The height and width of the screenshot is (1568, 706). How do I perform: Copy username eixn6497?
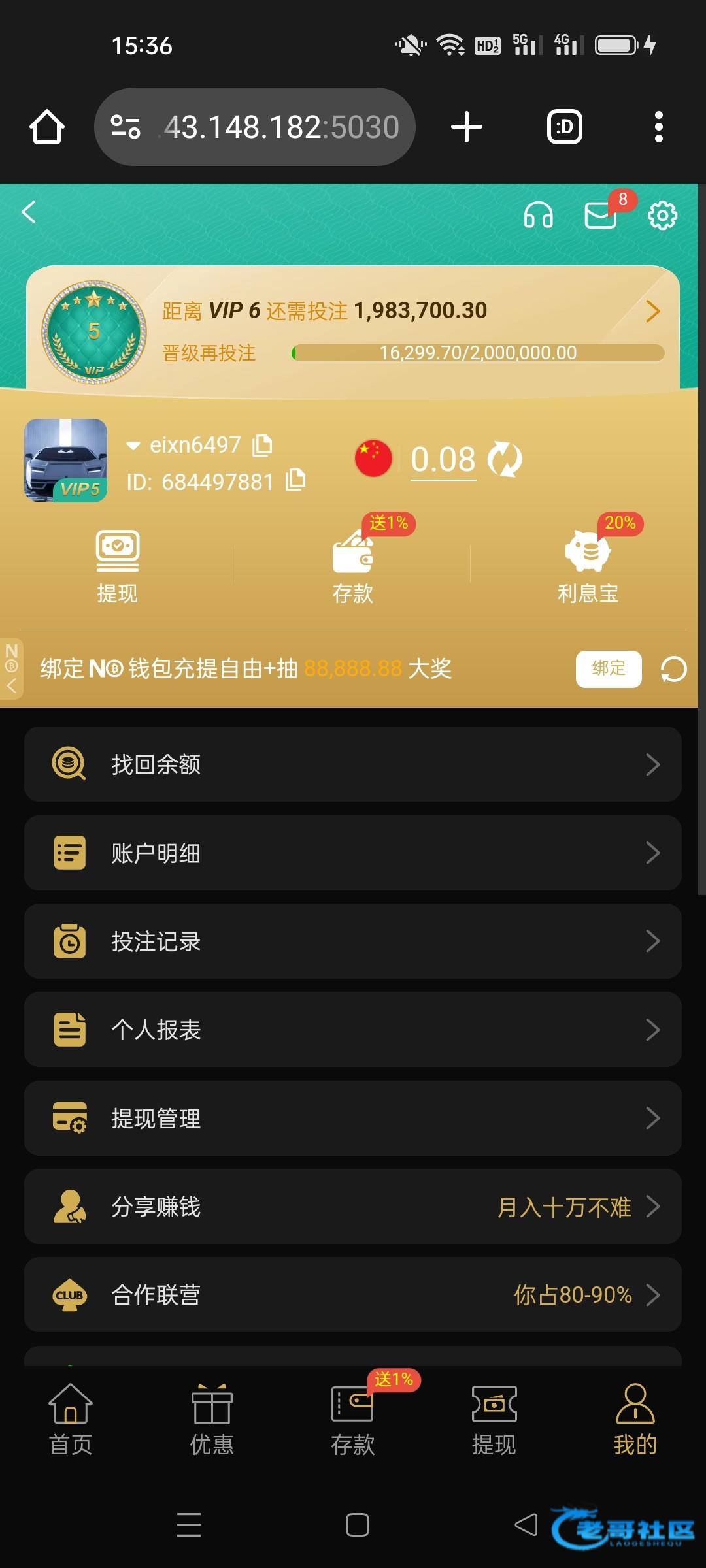[263, 446]
